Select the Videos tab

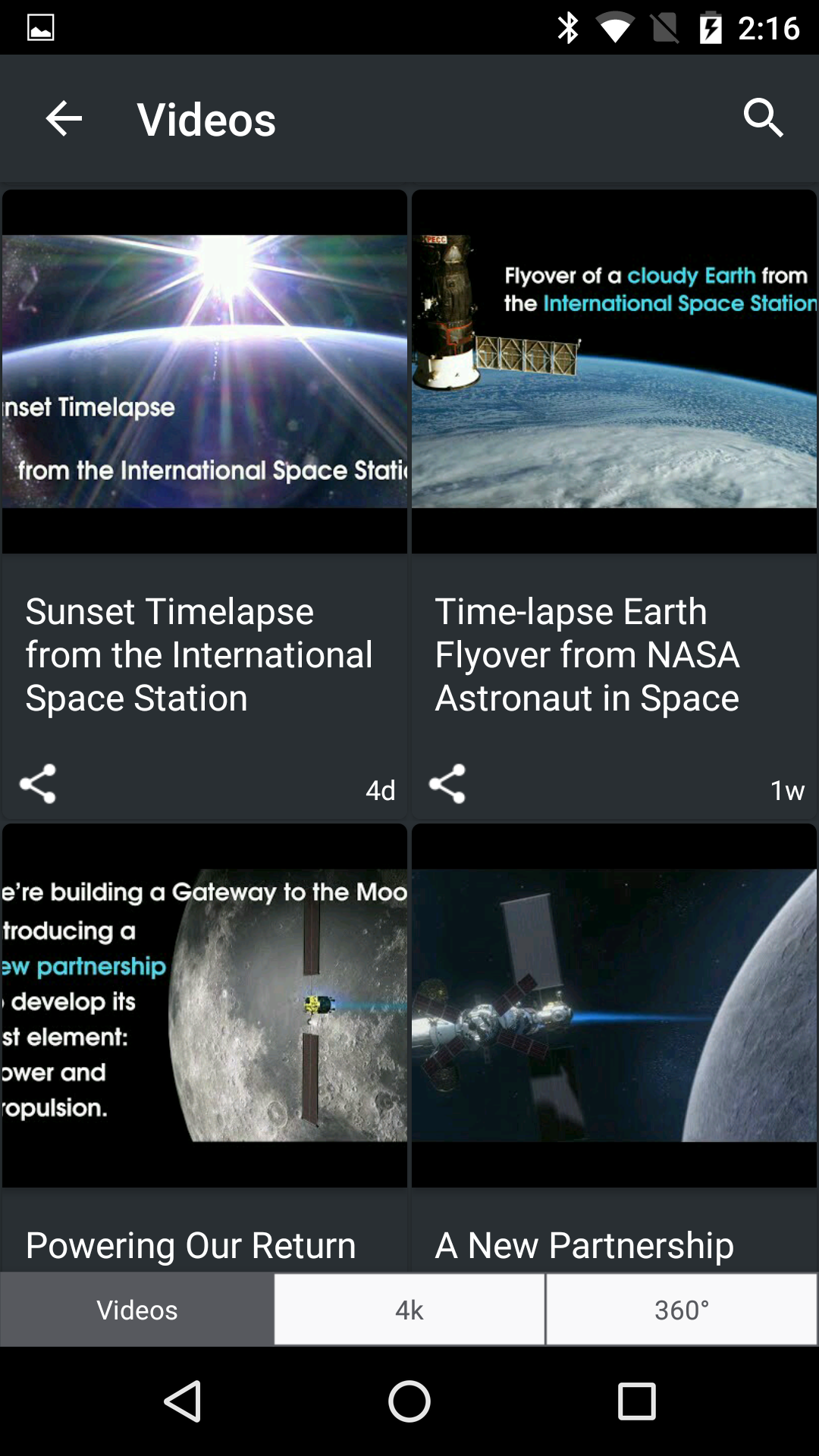[137, 1310]
